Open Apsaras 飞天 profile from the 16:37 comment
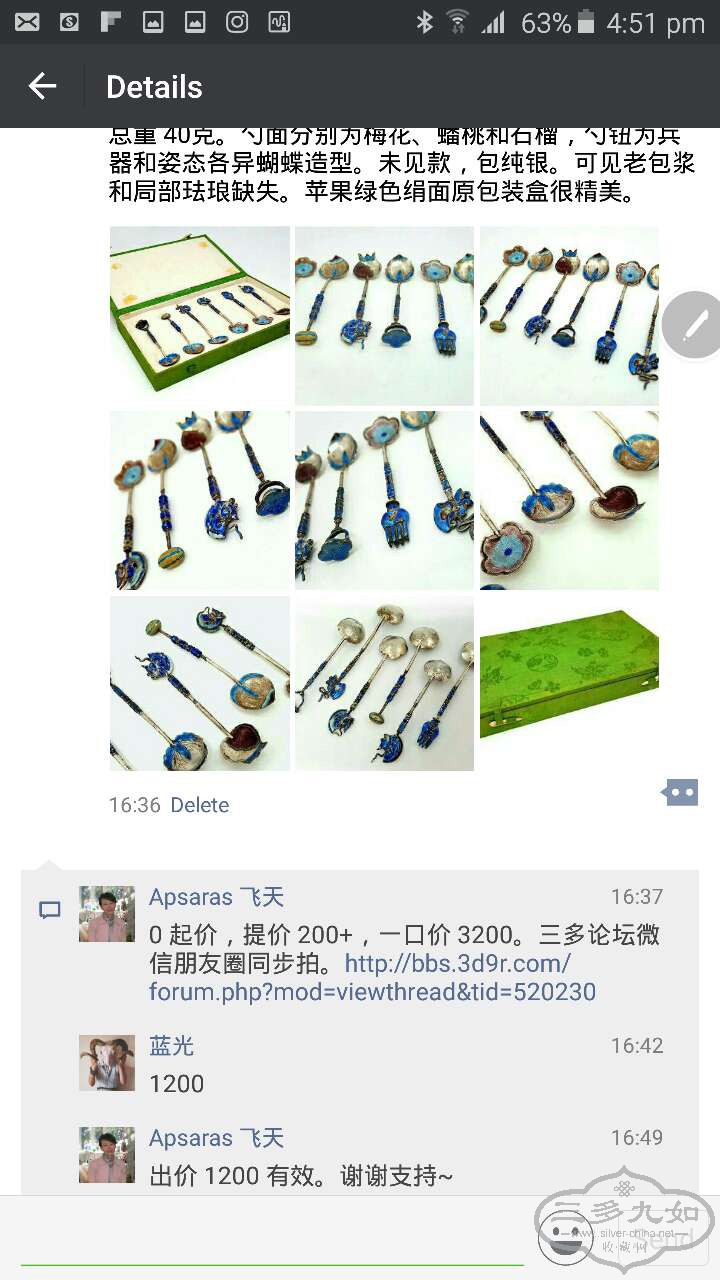 tap(216, 897)
